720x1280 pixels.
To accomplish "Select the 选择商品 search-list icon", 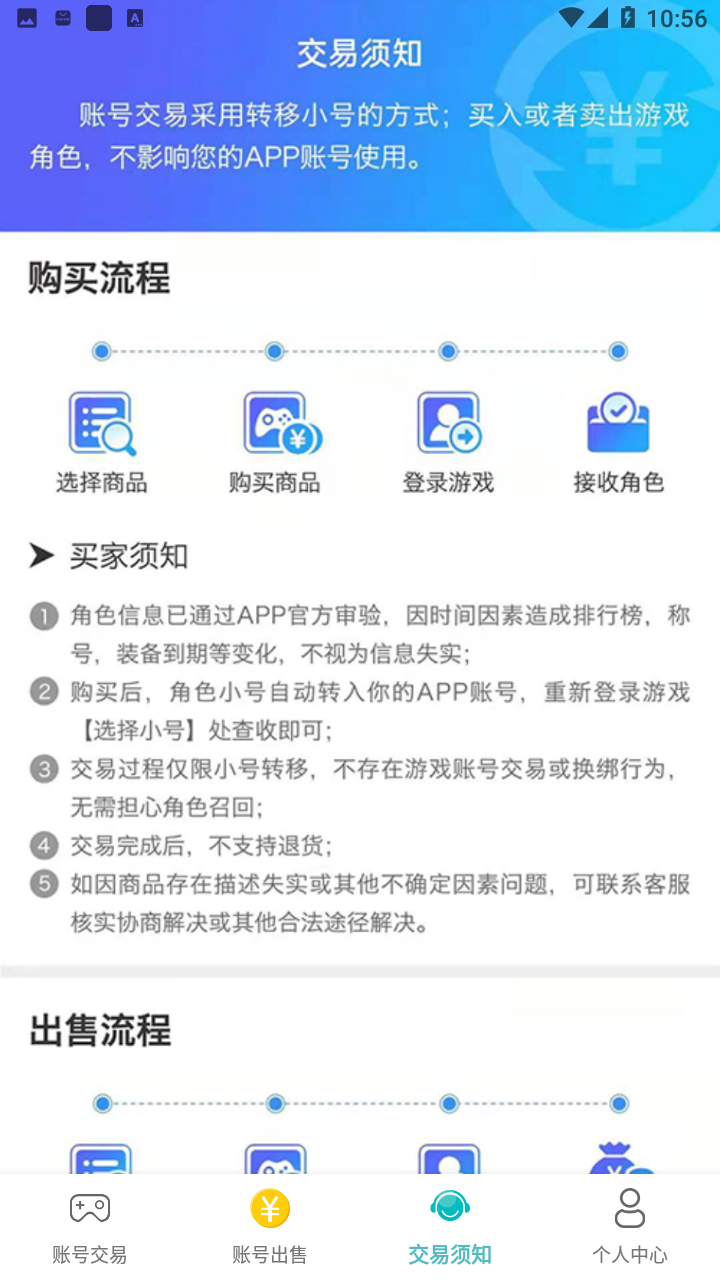I will point(100,421).
